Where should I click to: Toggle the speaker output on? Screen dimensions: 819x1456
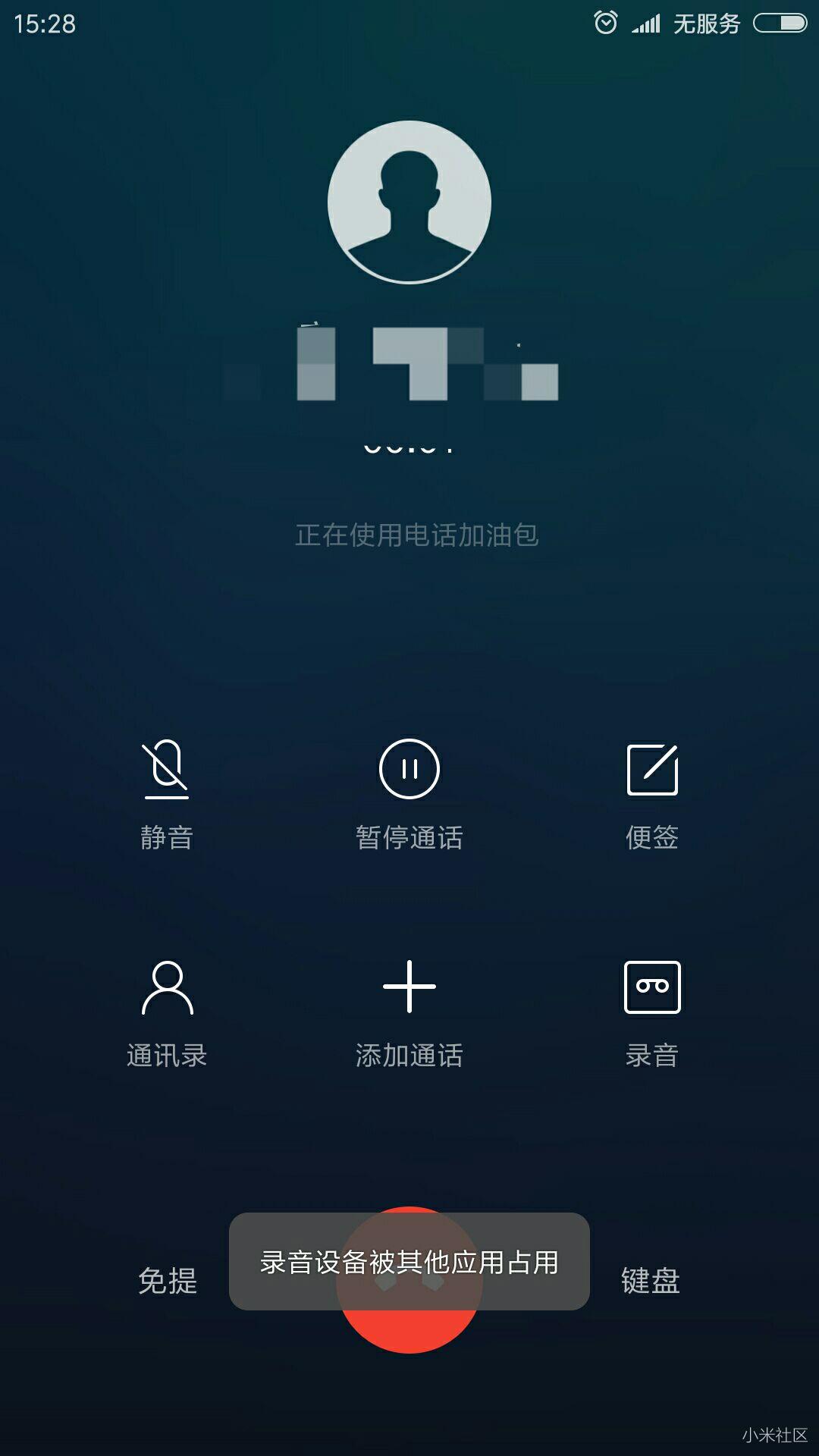pos(168,1279)
